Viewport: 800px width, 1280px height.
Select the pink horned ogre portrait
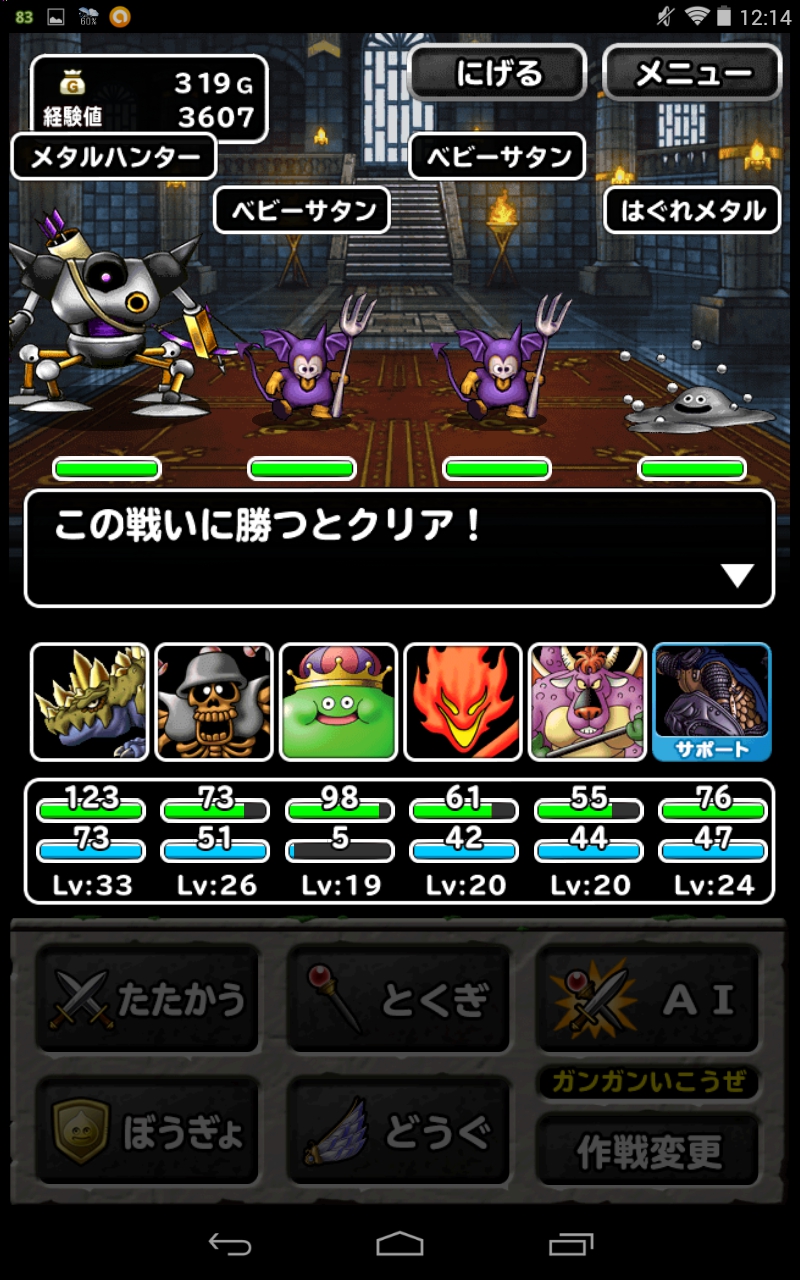click(587, 702)
